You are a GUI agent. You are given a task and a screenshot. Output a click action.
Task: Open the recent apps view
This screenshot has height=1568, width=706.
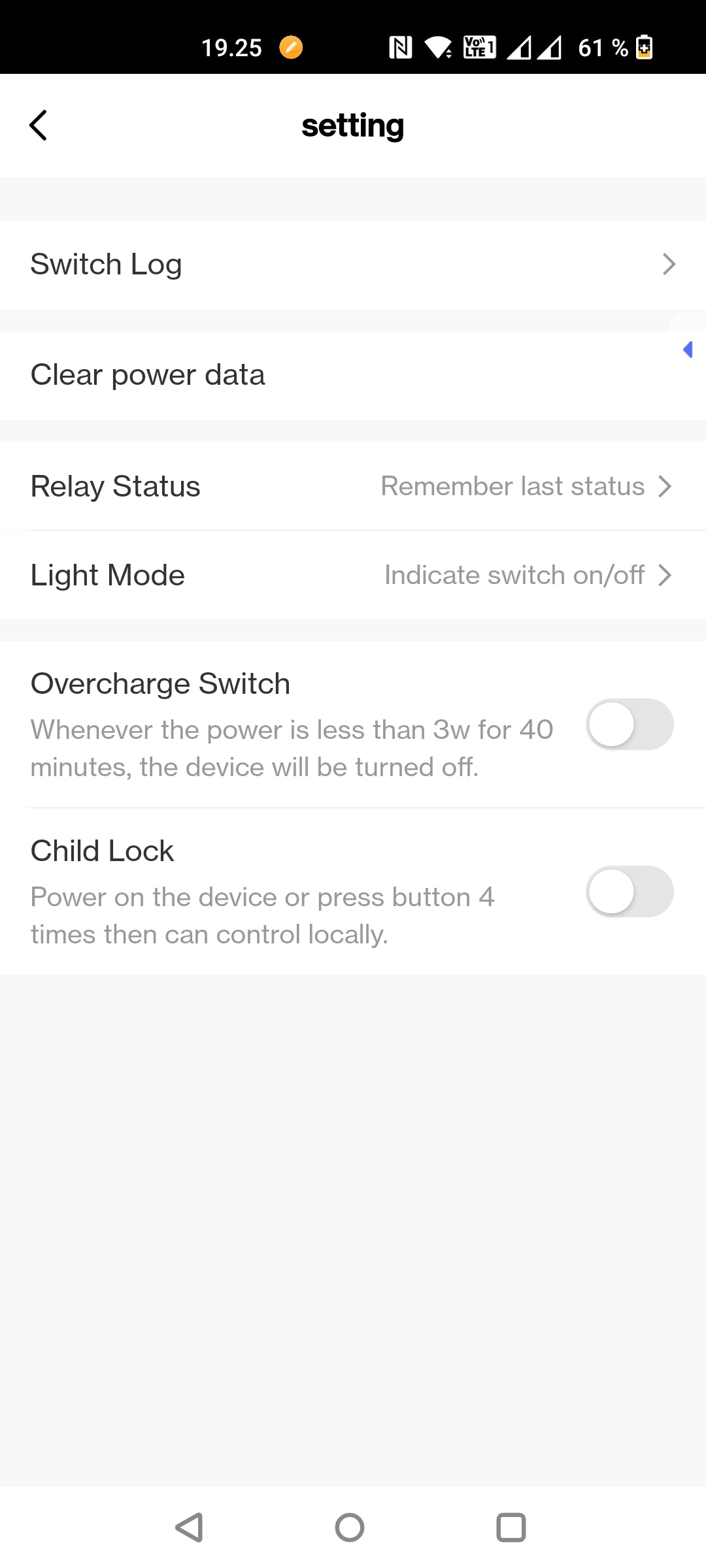click(x=511, y=1527)
